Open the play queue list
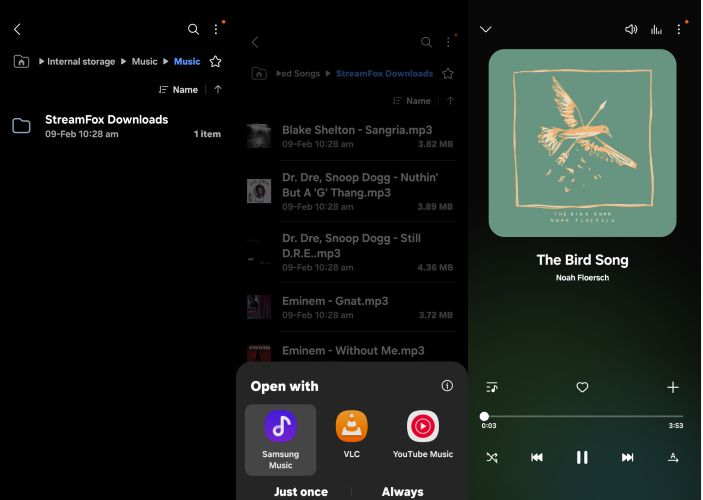Image resolution: width=703 pixels, height=500 pixels. tap(492, 387)
